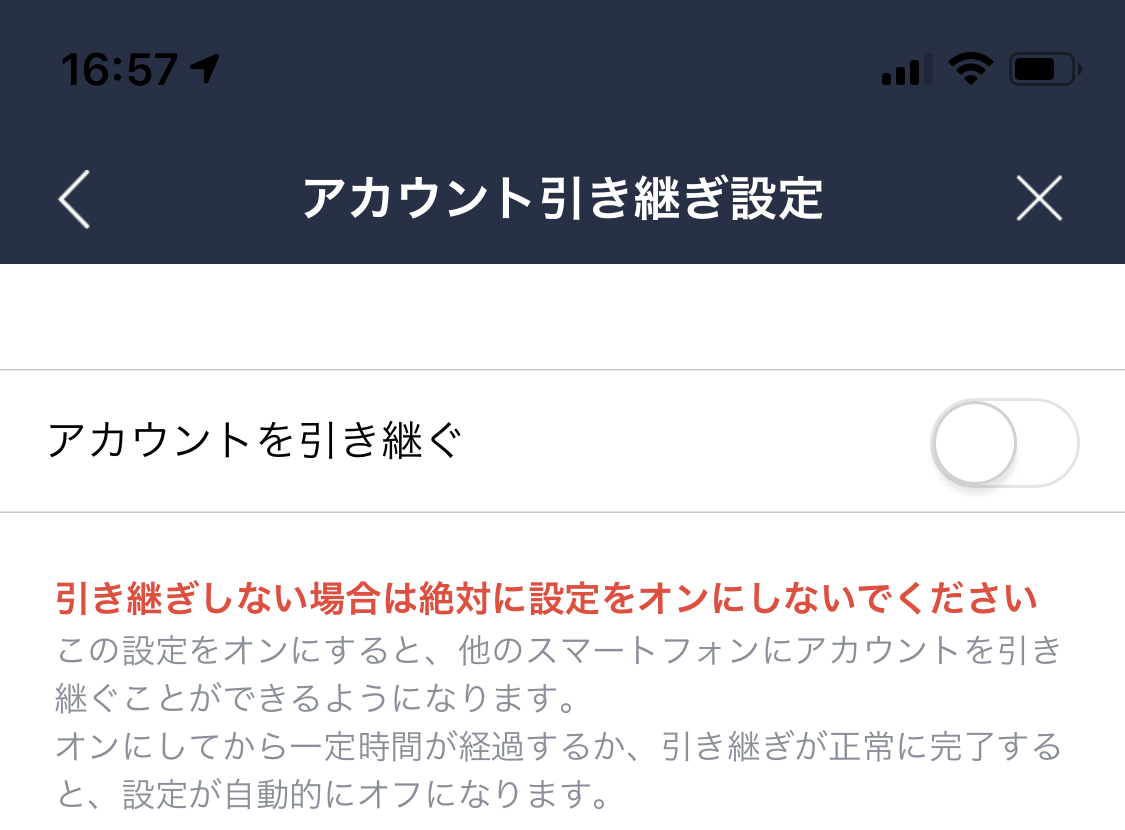Go back using the header arrow
Viewport: 1125px width, 830px height.
click(75, 199)
